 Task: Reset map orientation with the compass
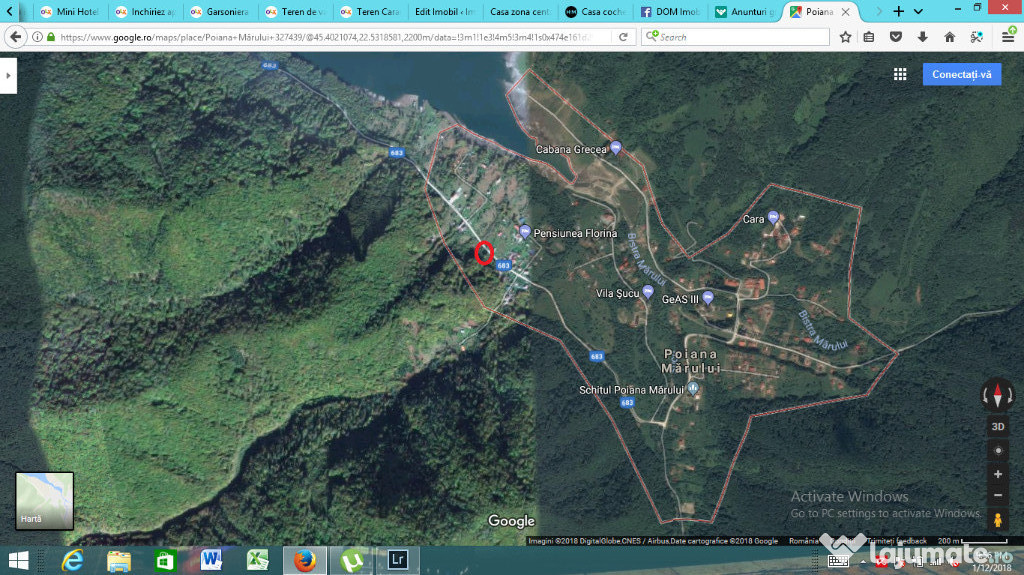[997, 394]
